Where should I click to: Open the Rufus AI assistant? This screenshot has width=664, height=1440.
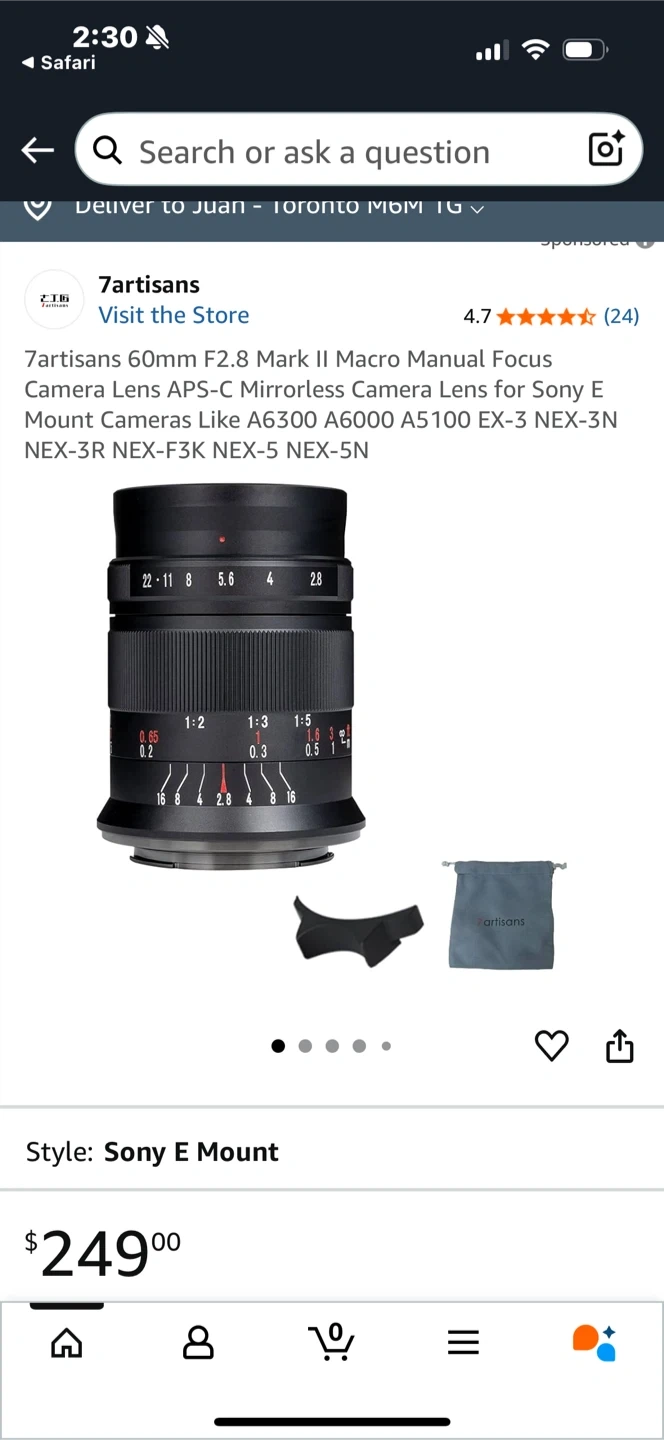594,1342
